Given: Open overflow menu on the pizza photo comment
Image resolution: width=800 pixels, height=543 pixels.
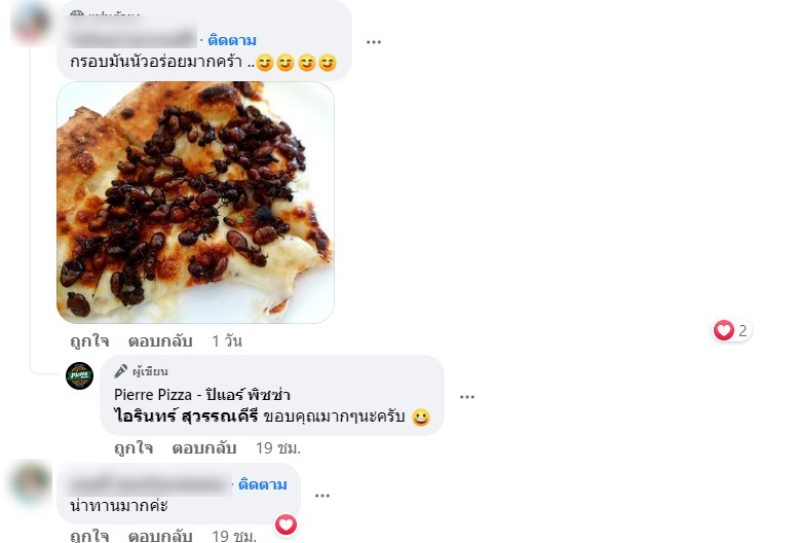Looking at the screenshot, I should (x=373, y=42).
